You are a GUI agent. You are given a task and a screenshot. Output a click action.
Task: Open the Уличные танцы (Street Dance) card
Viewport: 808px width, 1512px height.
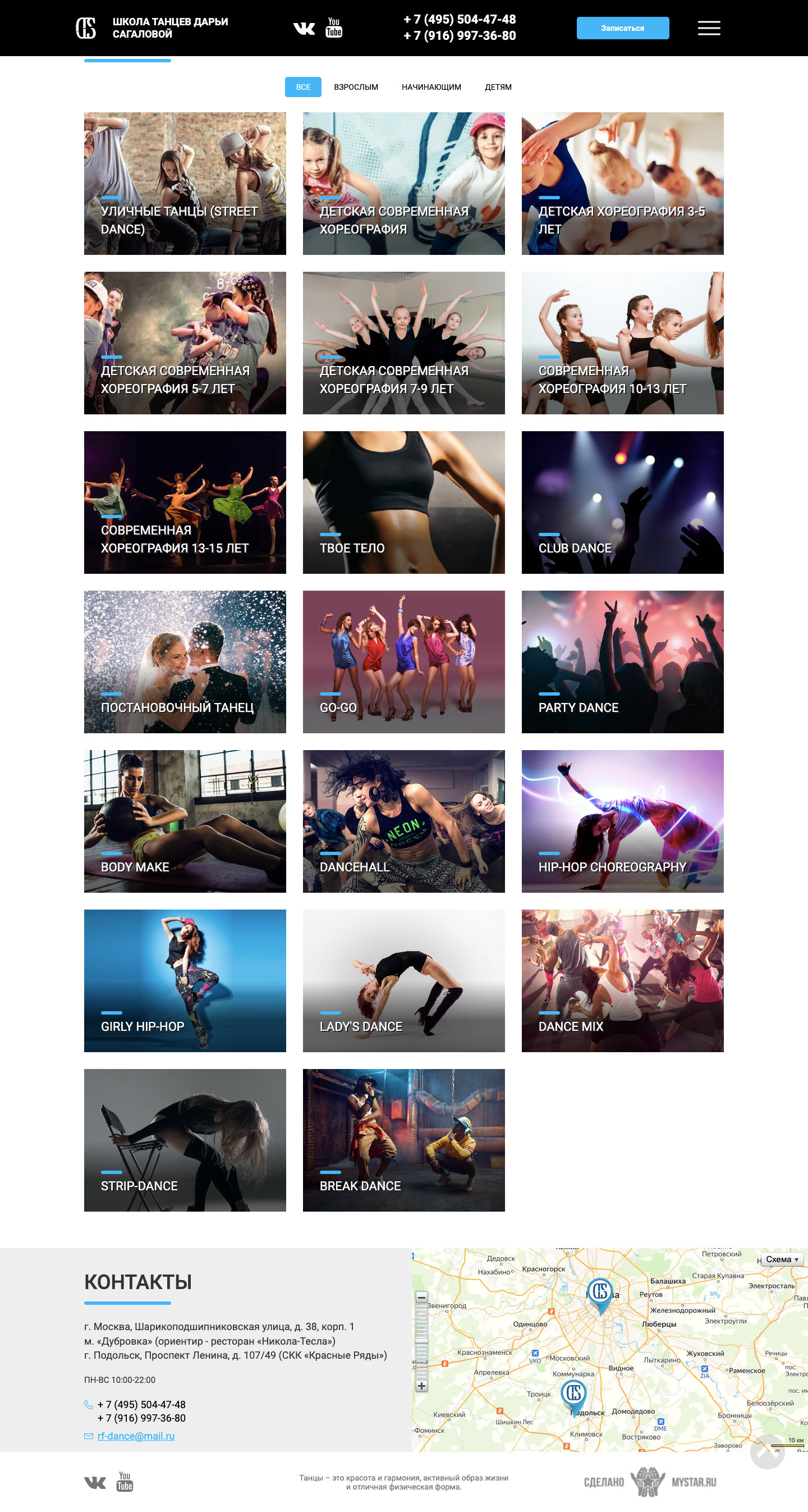click(185, 183)
